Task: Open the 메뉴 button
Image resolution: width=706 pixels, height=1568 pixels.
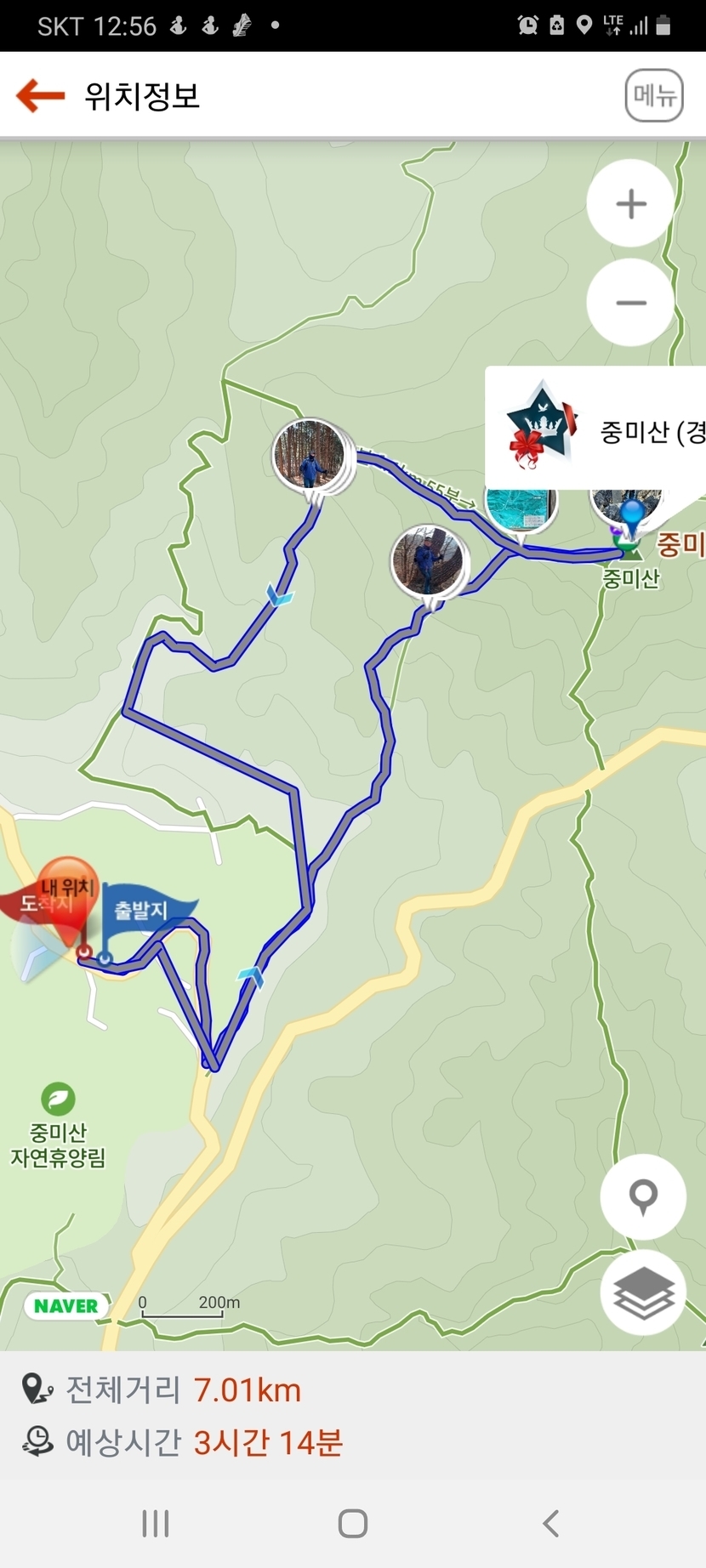Action: (653, 95)
